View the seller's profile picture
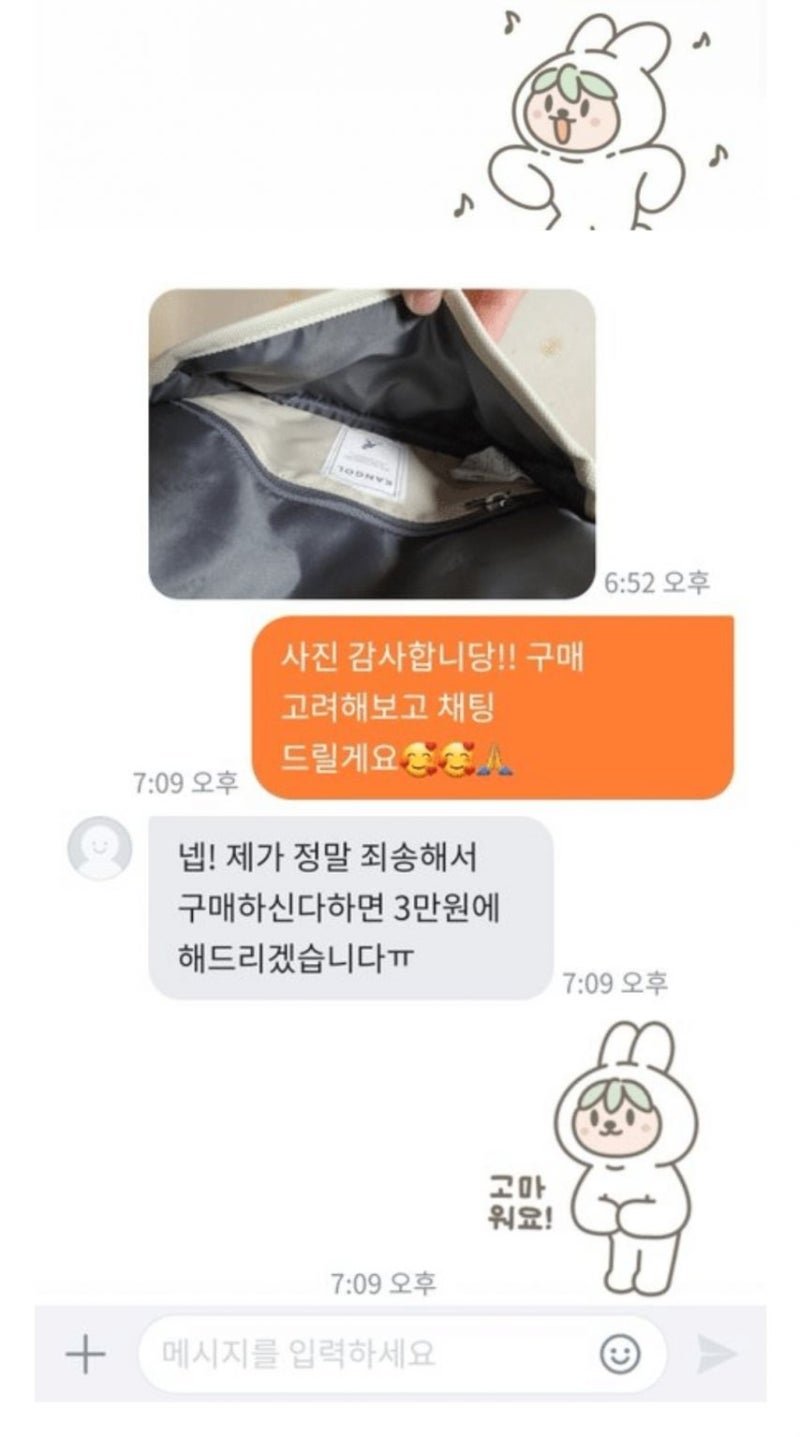 point(99,848)
